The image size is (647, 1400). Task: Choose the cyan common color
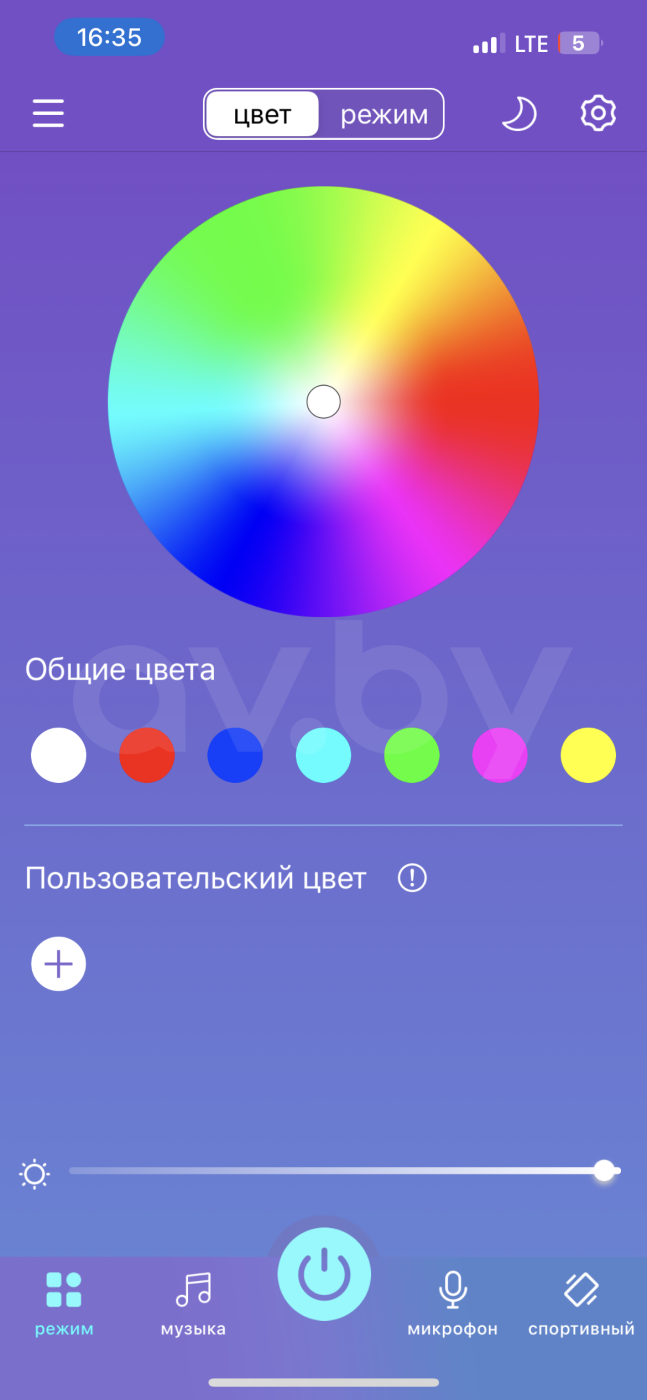[323, 754]
